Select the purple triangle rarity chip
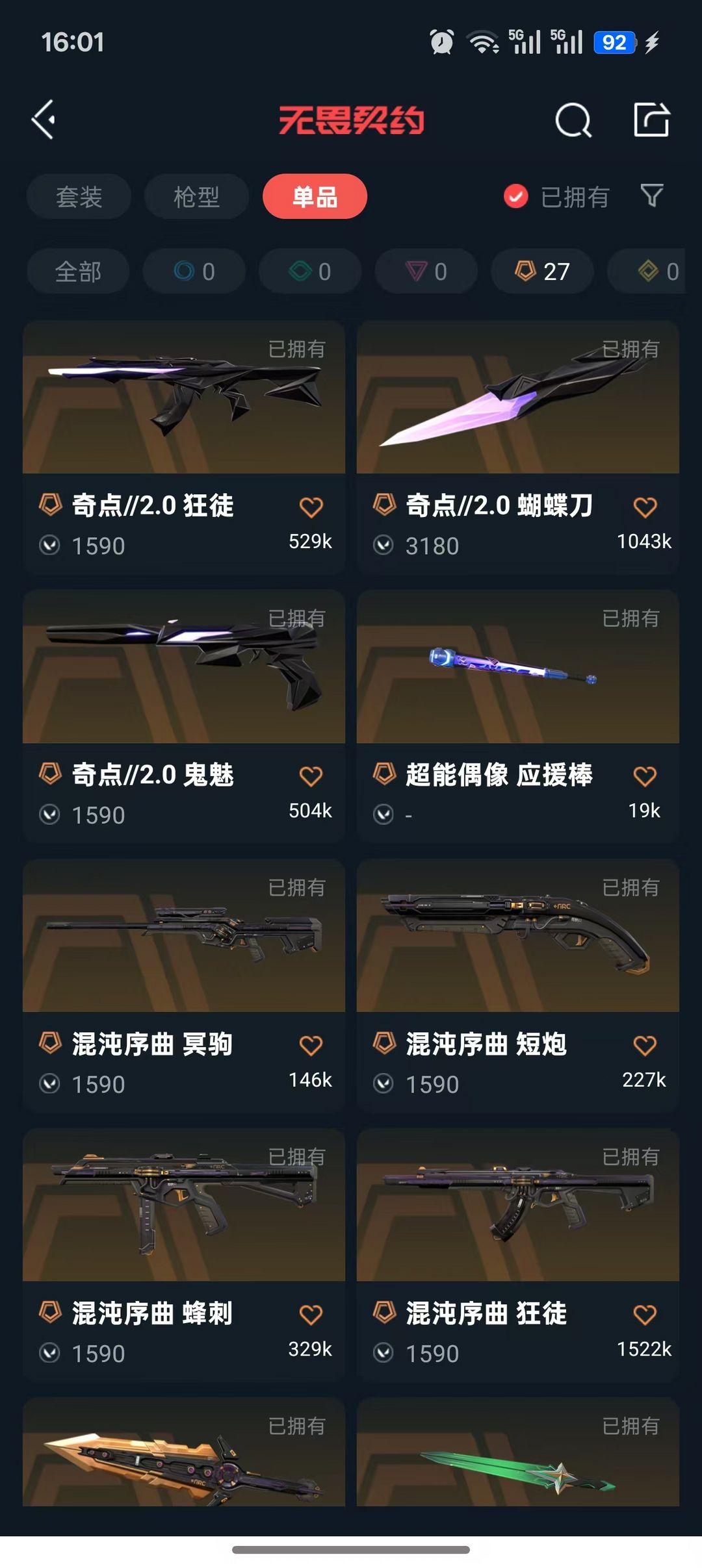The image size is (702, 1568). pos(426,271)
